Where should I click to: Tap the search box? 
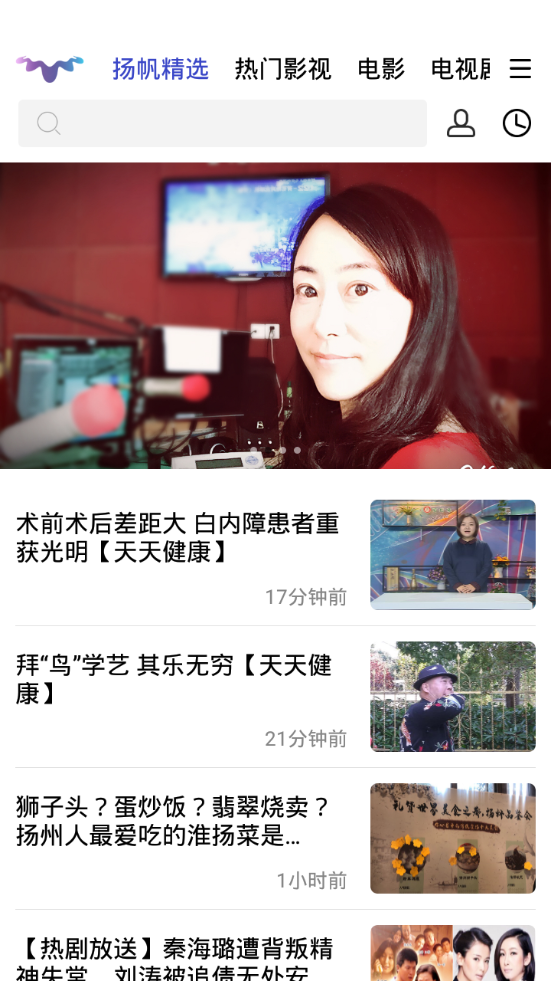pos(223,123)
